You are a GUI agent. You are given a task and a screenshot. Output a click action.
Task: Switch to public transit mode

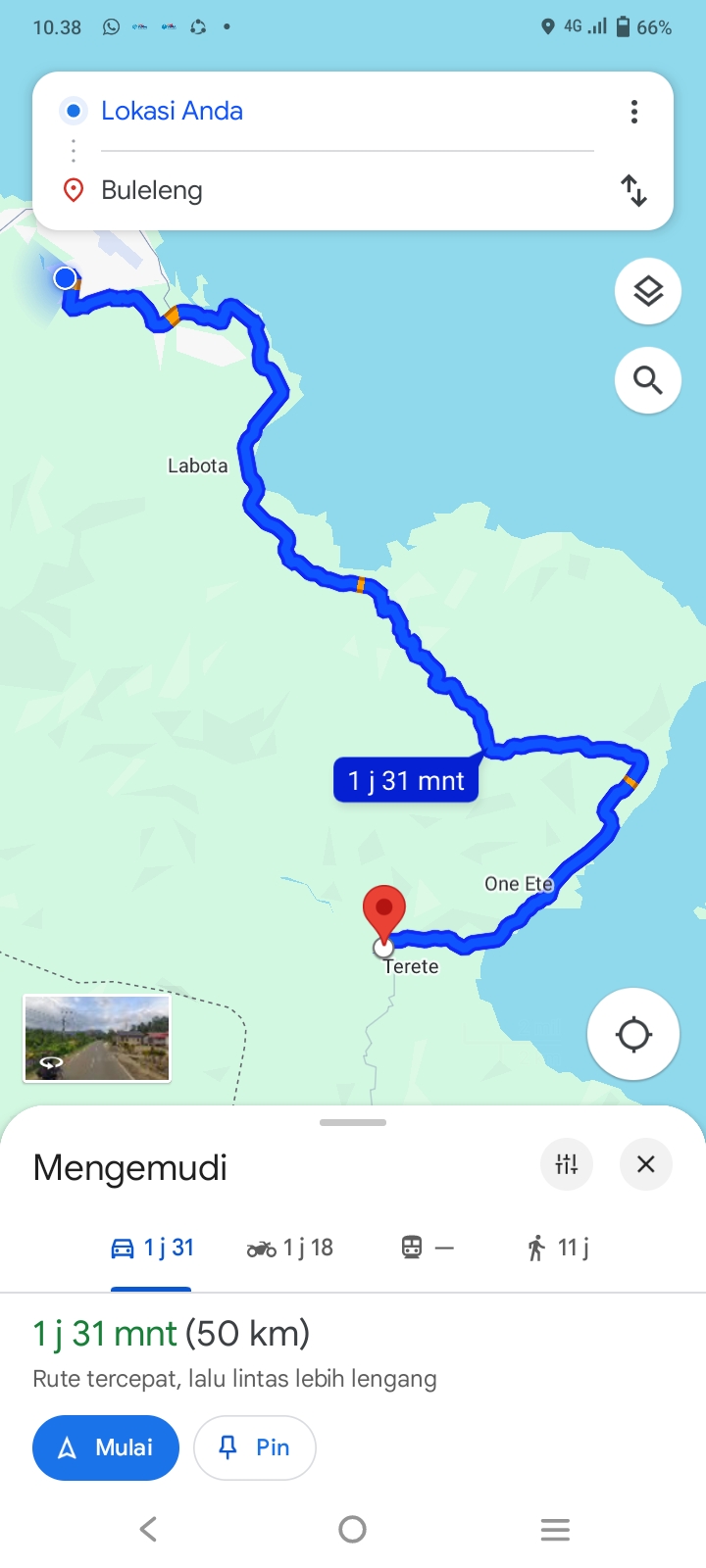428,1248
